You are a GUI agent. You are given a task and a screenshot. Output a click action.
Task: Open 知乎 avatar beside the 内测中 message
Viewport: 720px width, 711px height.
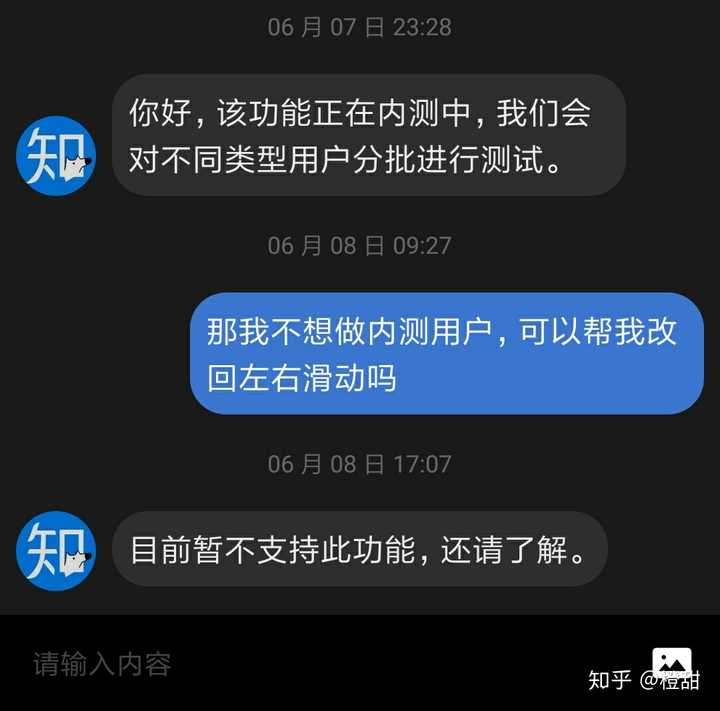[x=56, y=156]
